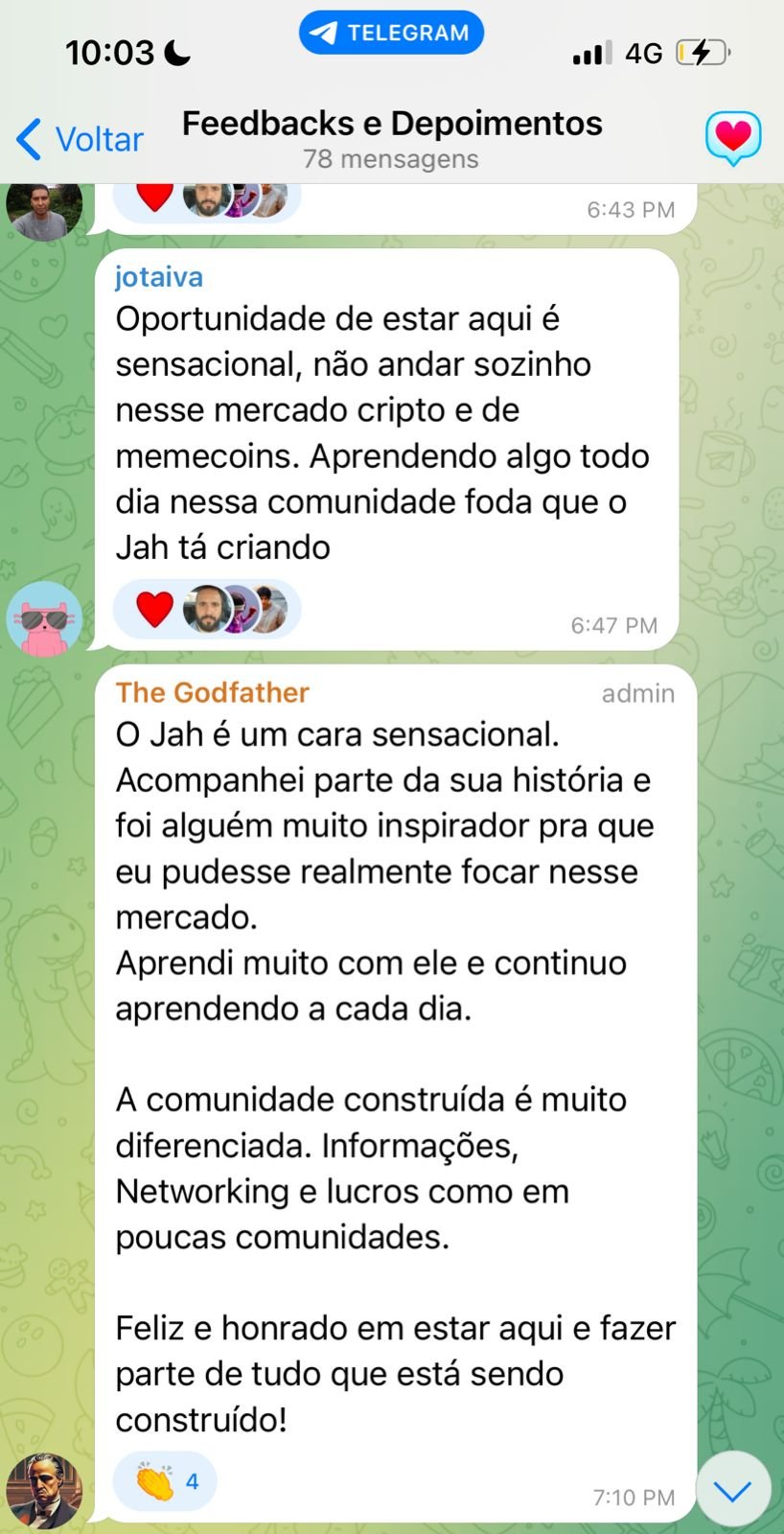Go back with the Voltar button

click(81, 140)
